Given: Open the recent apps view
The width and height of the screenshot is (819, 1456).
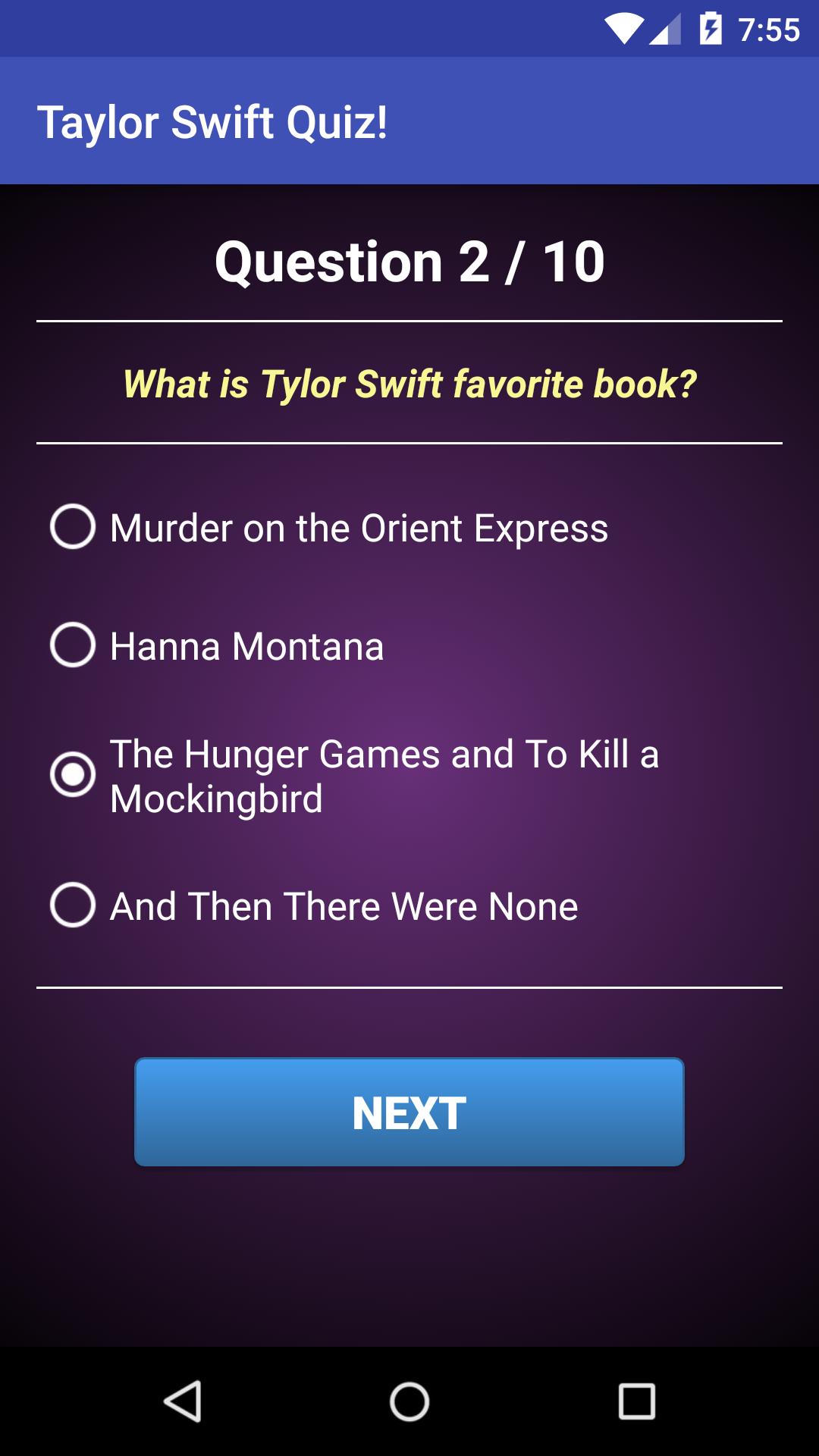Looking at the screenshot, I should [636, 1401].
